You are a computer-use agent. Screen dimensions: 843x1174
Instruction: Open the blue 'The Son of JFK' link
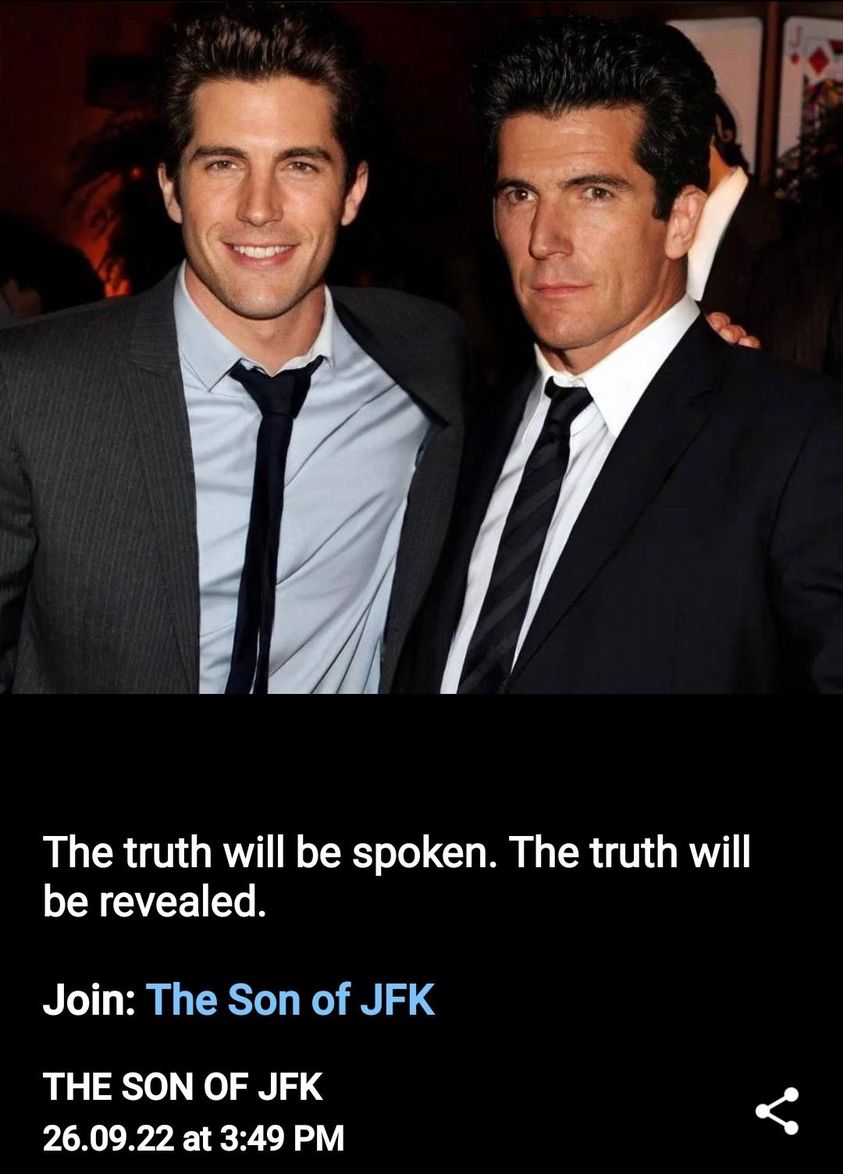click(290, 999)
